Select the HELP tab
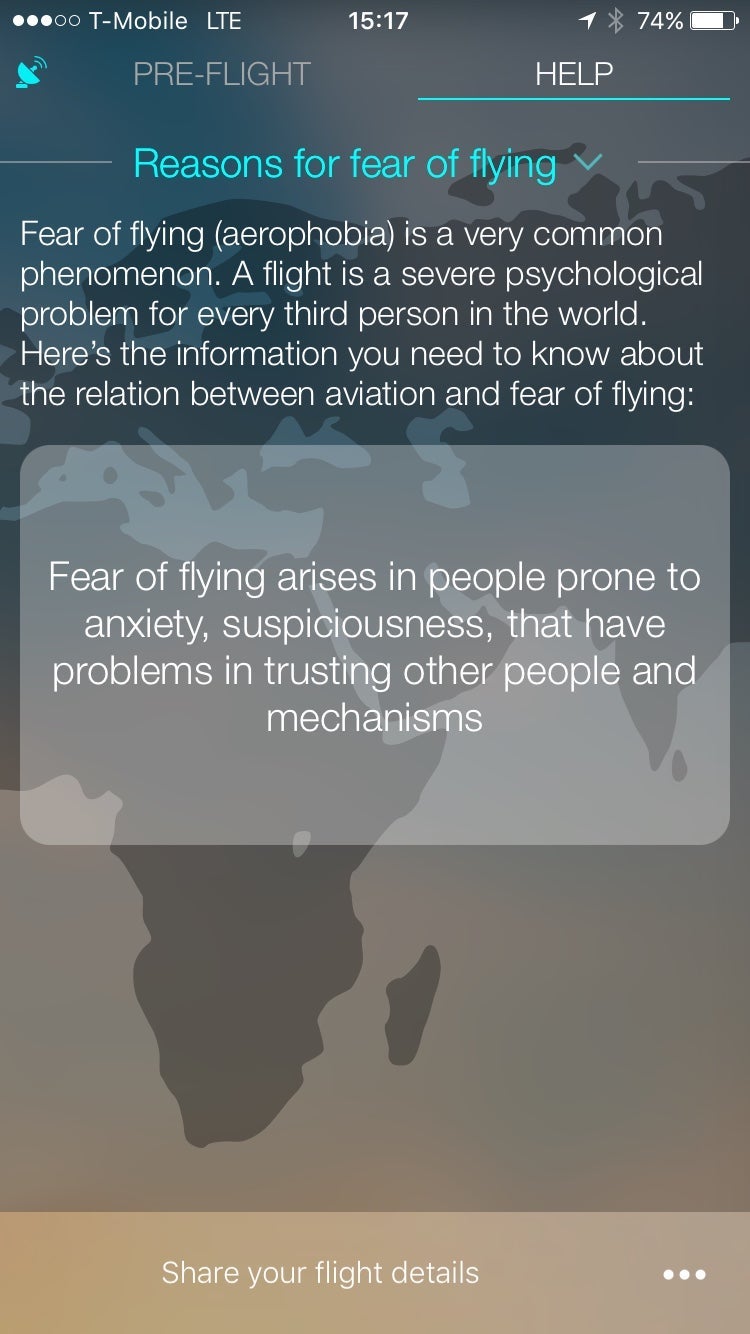This screenshot has height=1334, width=750. point(573,74)
